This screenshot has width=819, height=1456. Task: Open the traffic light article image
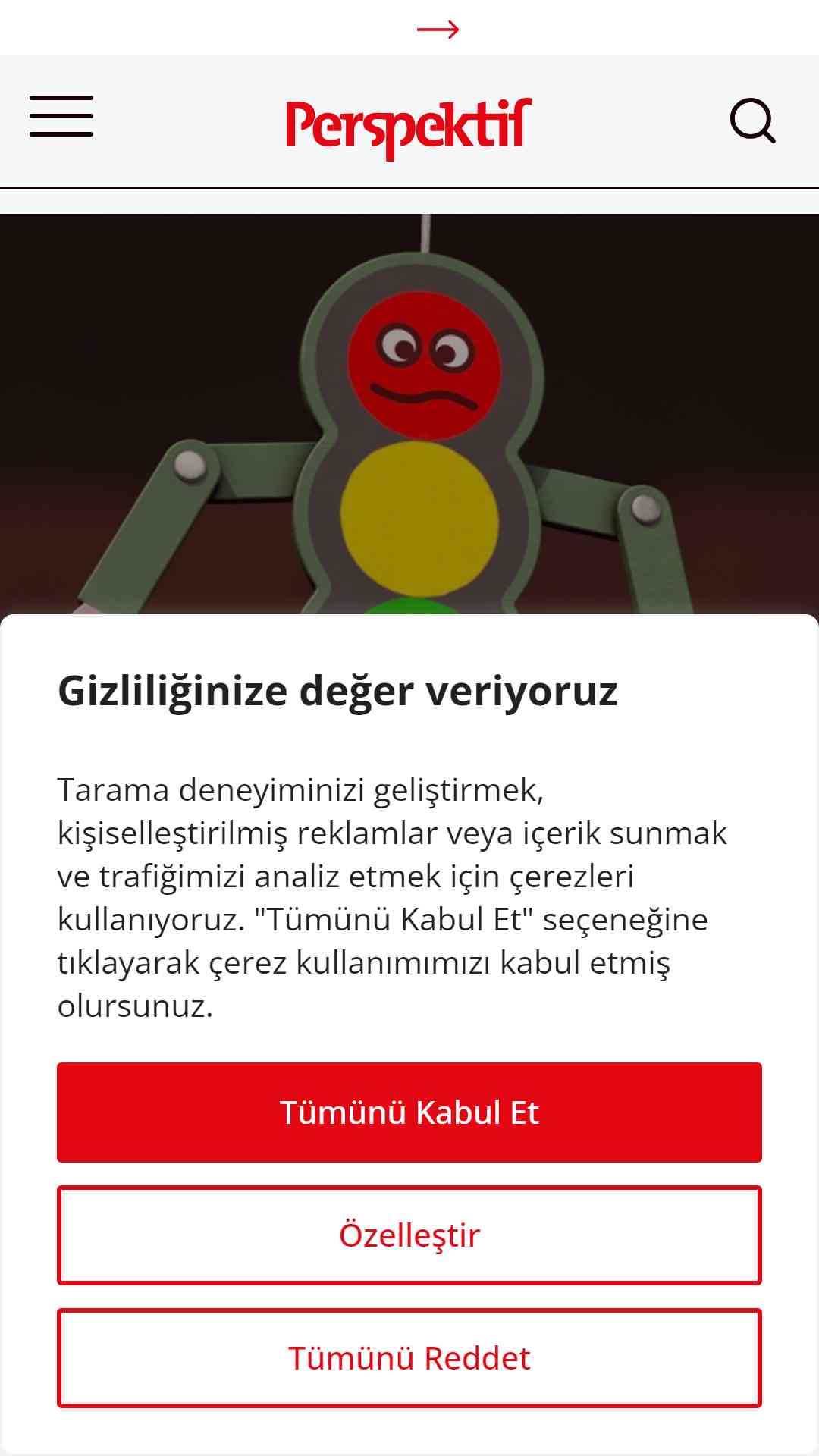(409, 414)
